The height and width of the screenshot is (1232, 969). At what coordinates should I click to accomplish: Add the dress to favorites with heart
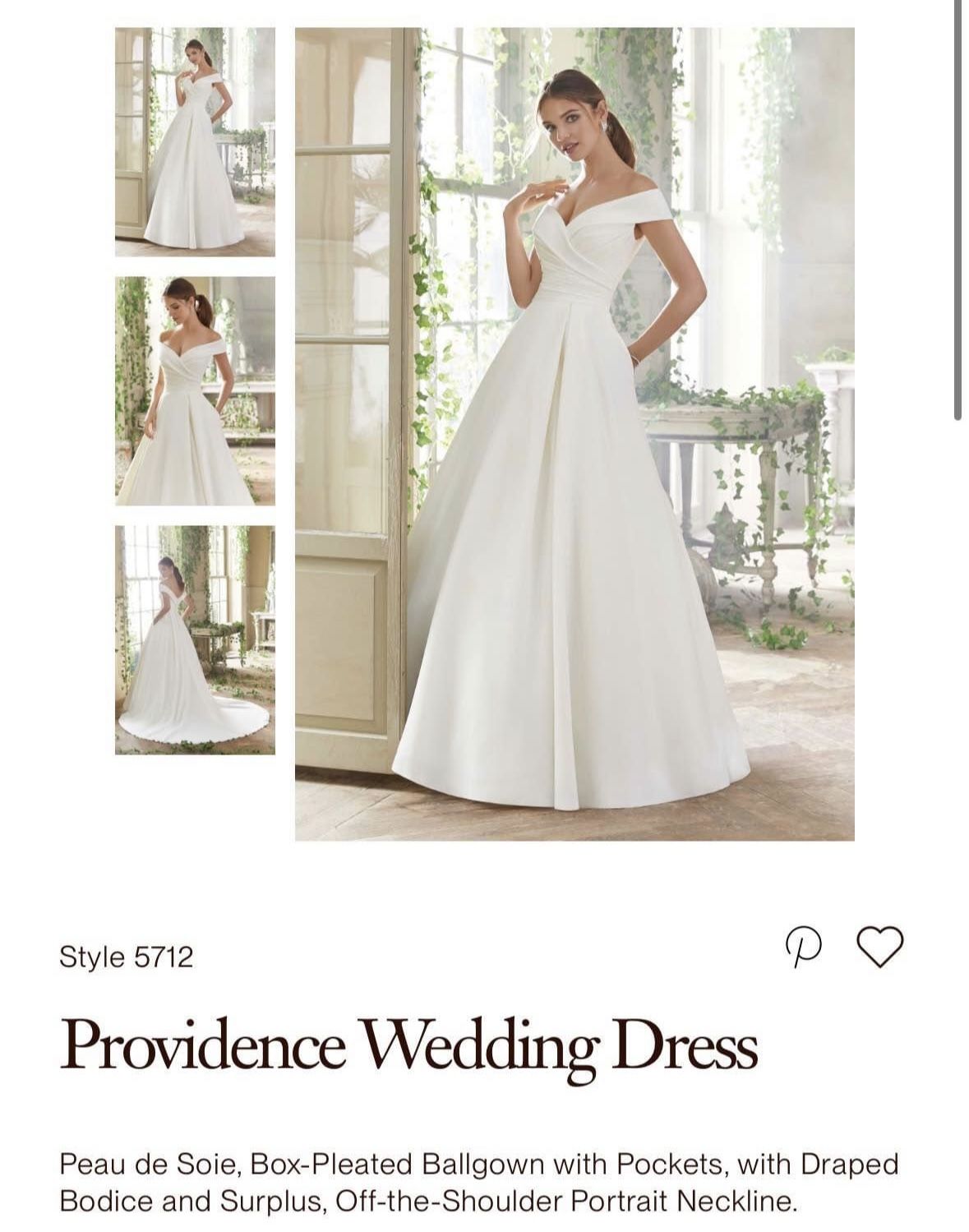pyautogui.click(x=880, y=947)
